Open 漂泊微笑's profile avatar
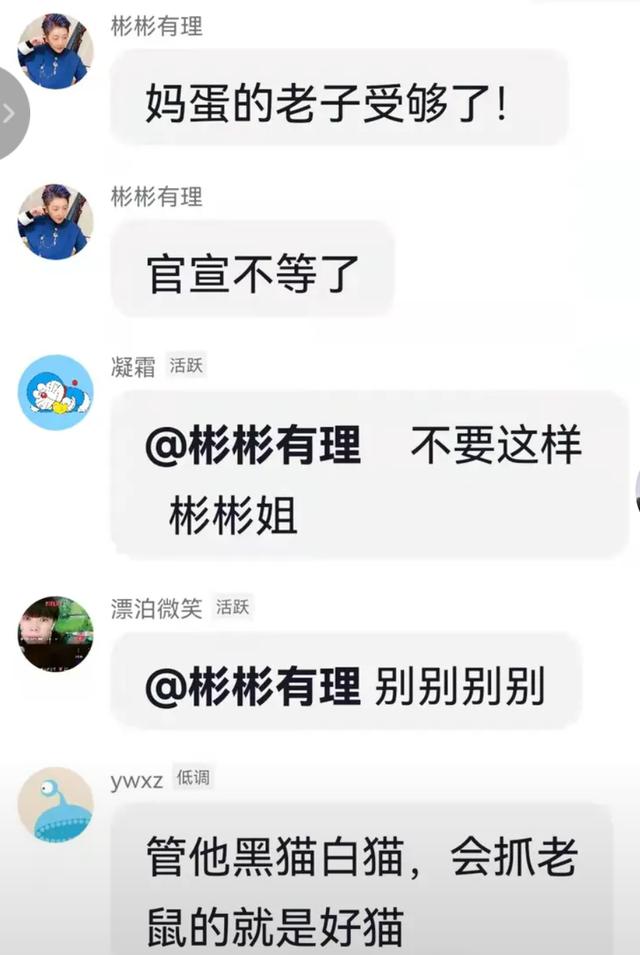The width and height of the screenshot is (640, 955). [x=55, y=633]
